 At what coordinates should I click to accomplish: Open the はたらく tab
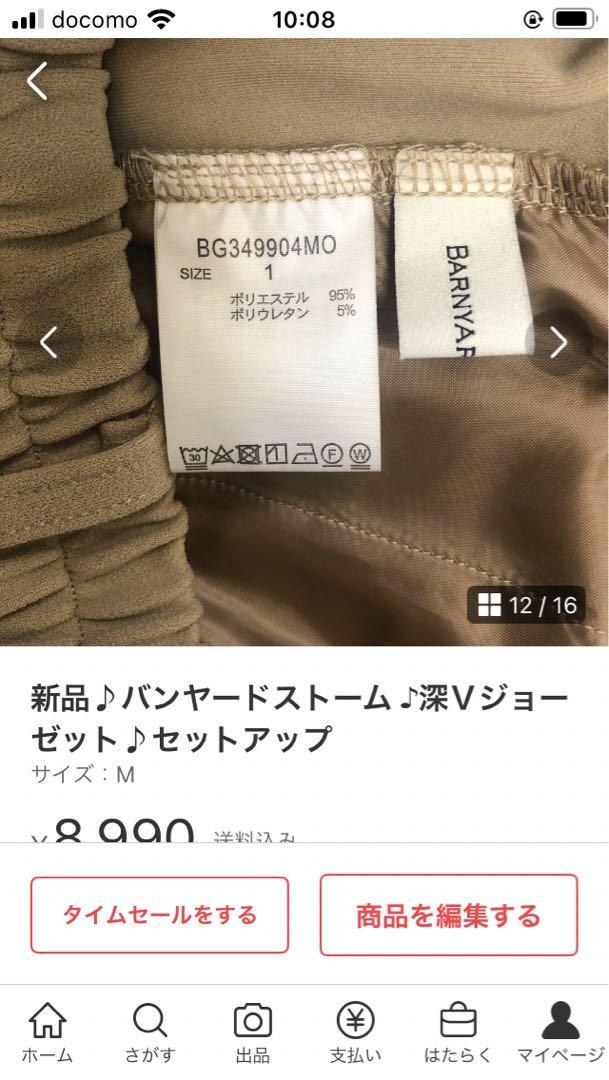tap(458, 1032)
